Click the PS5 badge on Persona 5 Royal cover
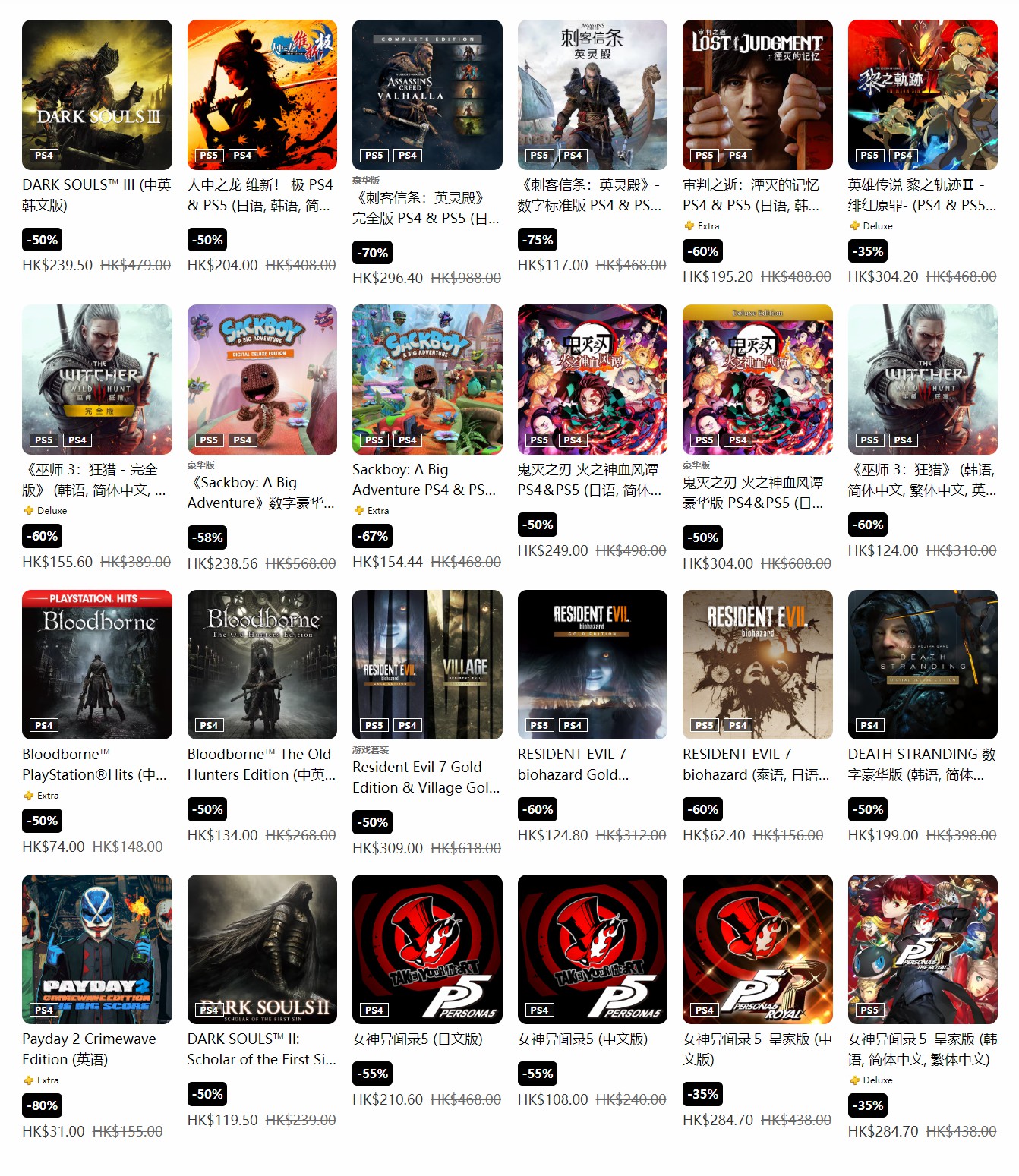Viewport: 1019px width, 1176px height. [869, 1010]
